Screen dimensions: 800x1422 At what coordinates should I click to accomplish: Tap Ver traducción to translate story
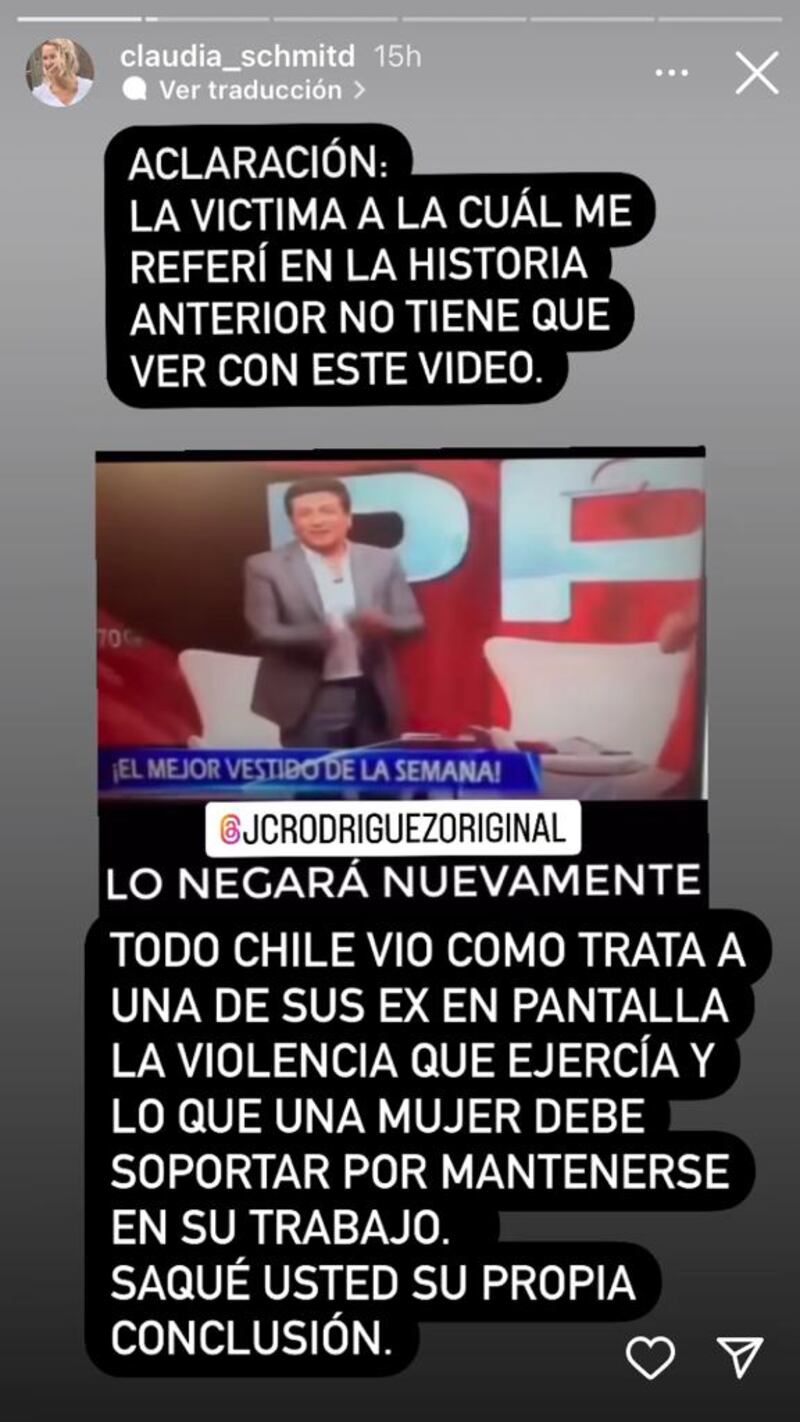coord(250,90)
